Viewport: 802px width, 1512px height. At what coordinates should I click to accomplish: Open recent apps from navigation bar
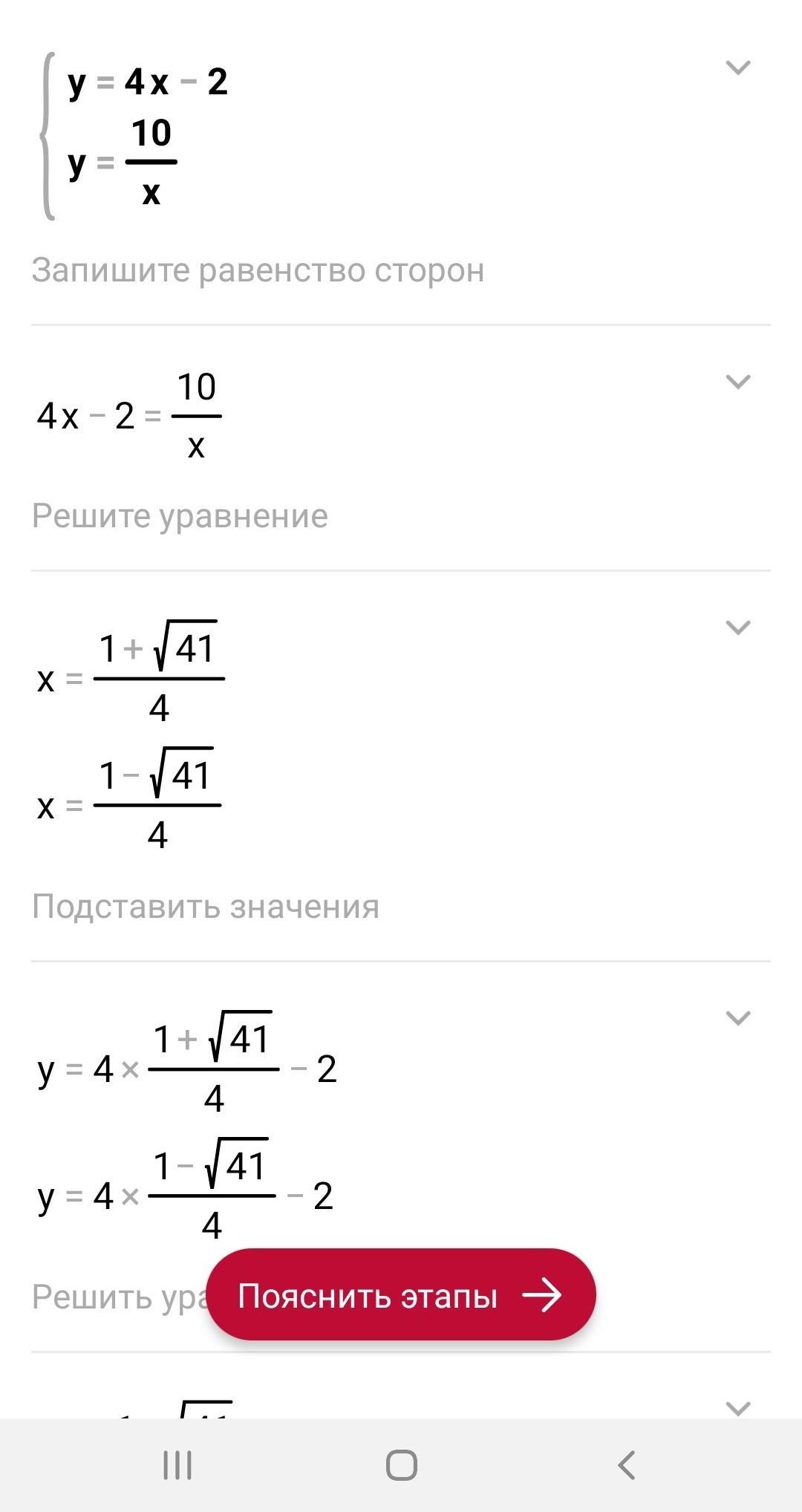point(177,1465)
